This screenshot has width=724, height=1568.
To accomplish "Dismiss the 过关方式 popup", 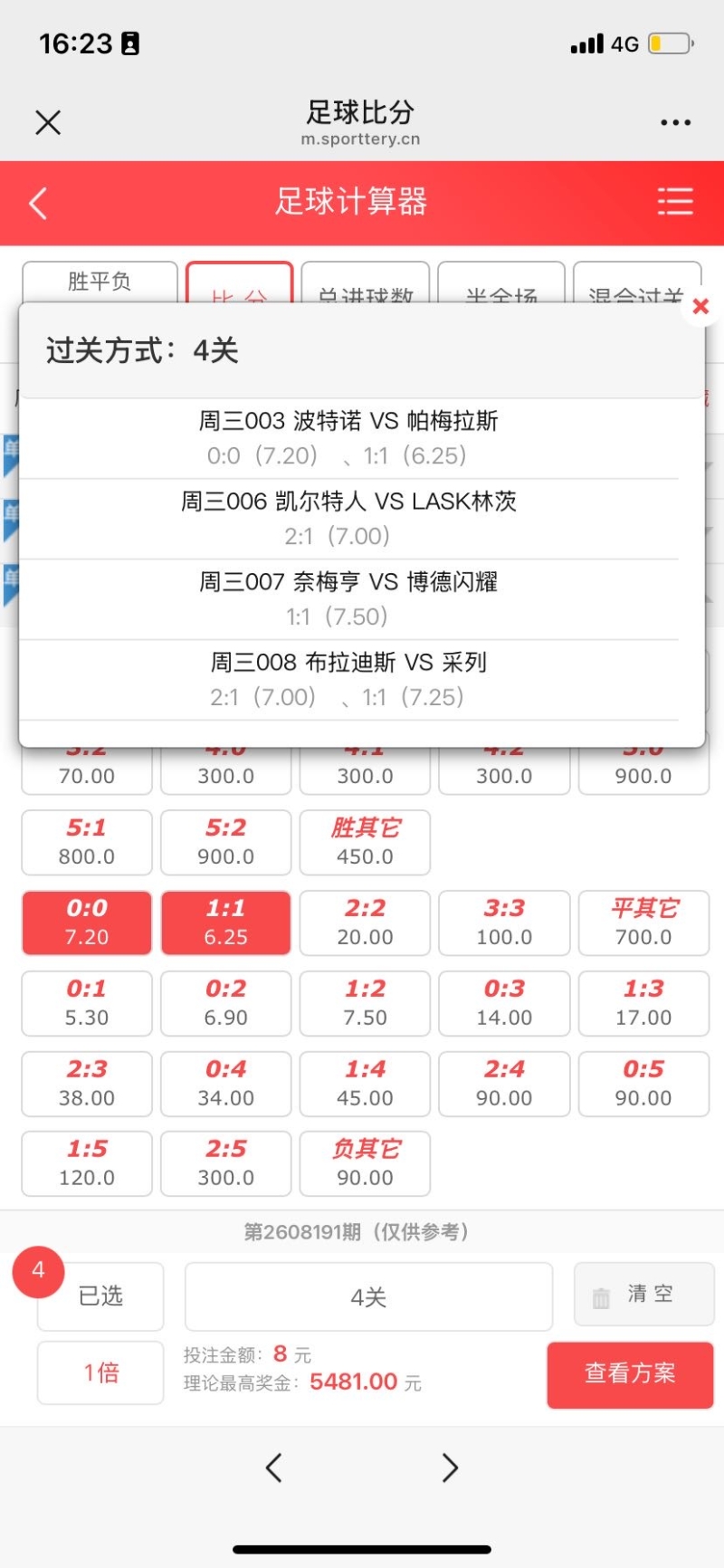I will click(700, 306).
